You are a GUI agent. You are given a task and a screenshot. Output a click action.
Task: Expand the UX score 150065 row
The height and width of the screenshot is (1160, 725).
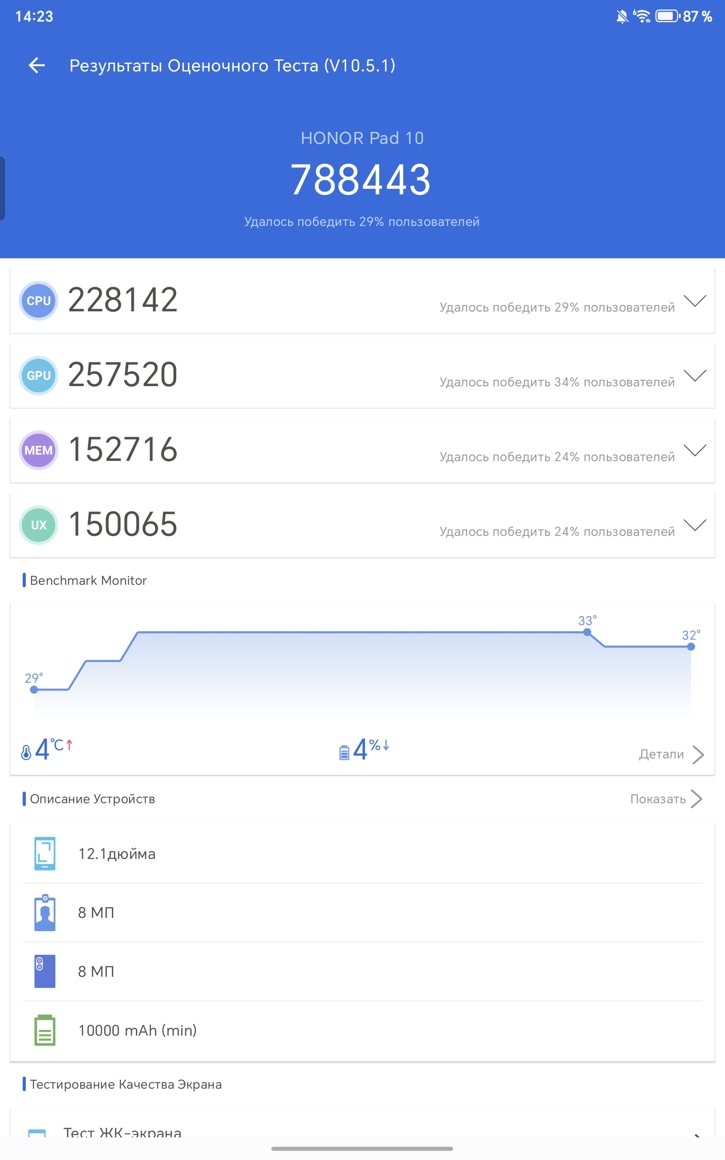(x=694, y=526)
